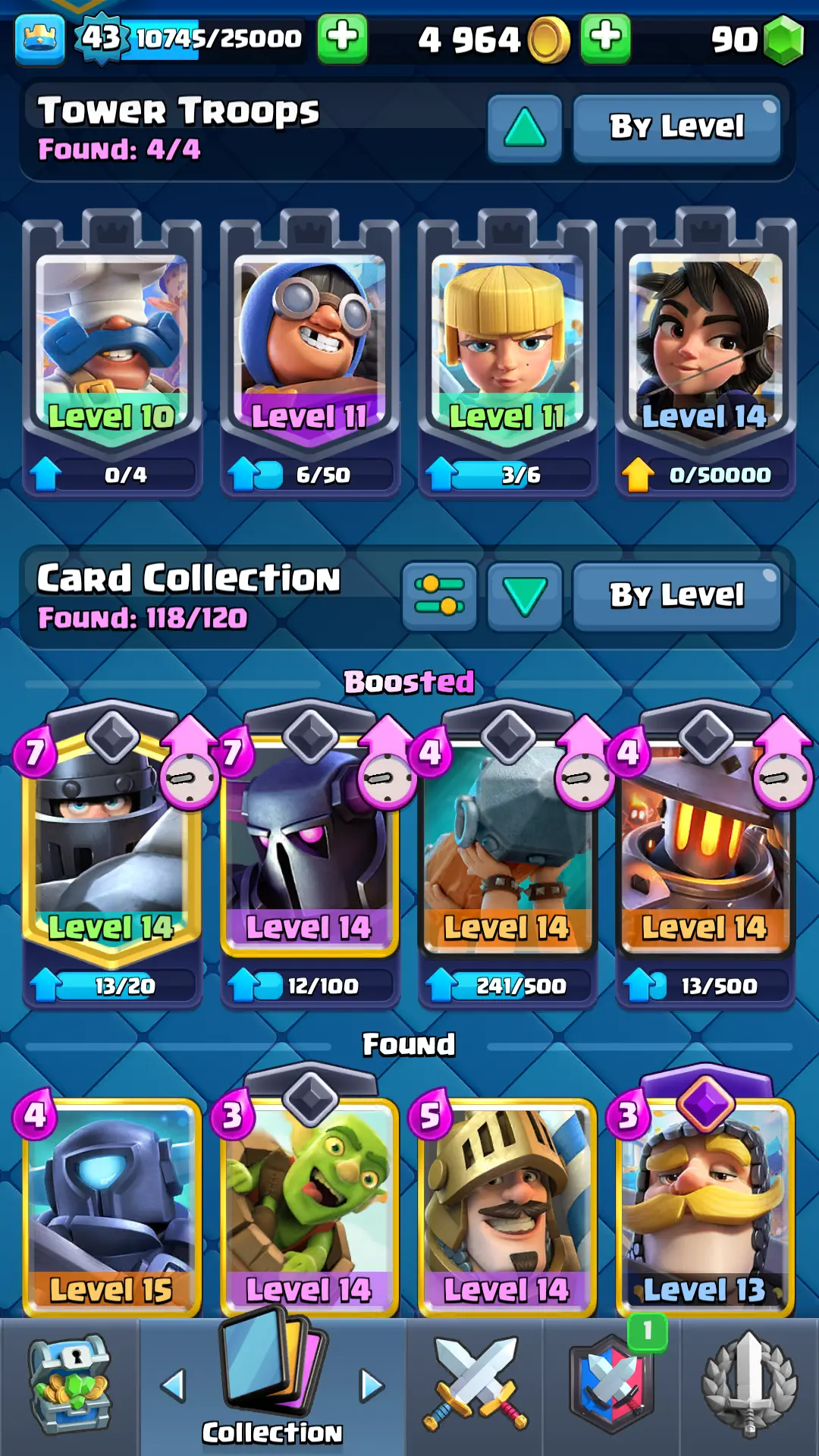Go to the Shop chest tab

pyautogui.click(x=70, y=1386)
